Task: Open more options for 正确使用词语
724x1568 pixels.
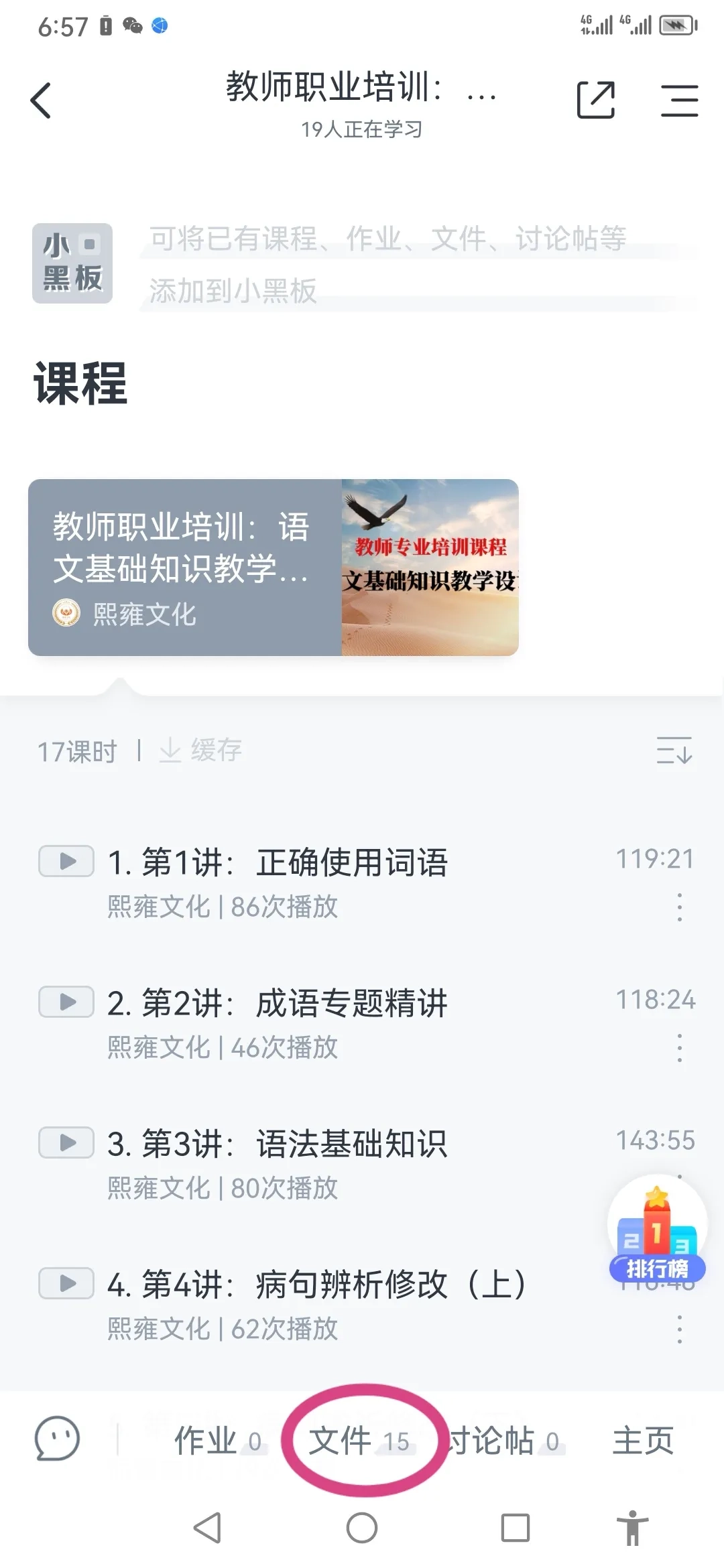Action: [679, 907]
